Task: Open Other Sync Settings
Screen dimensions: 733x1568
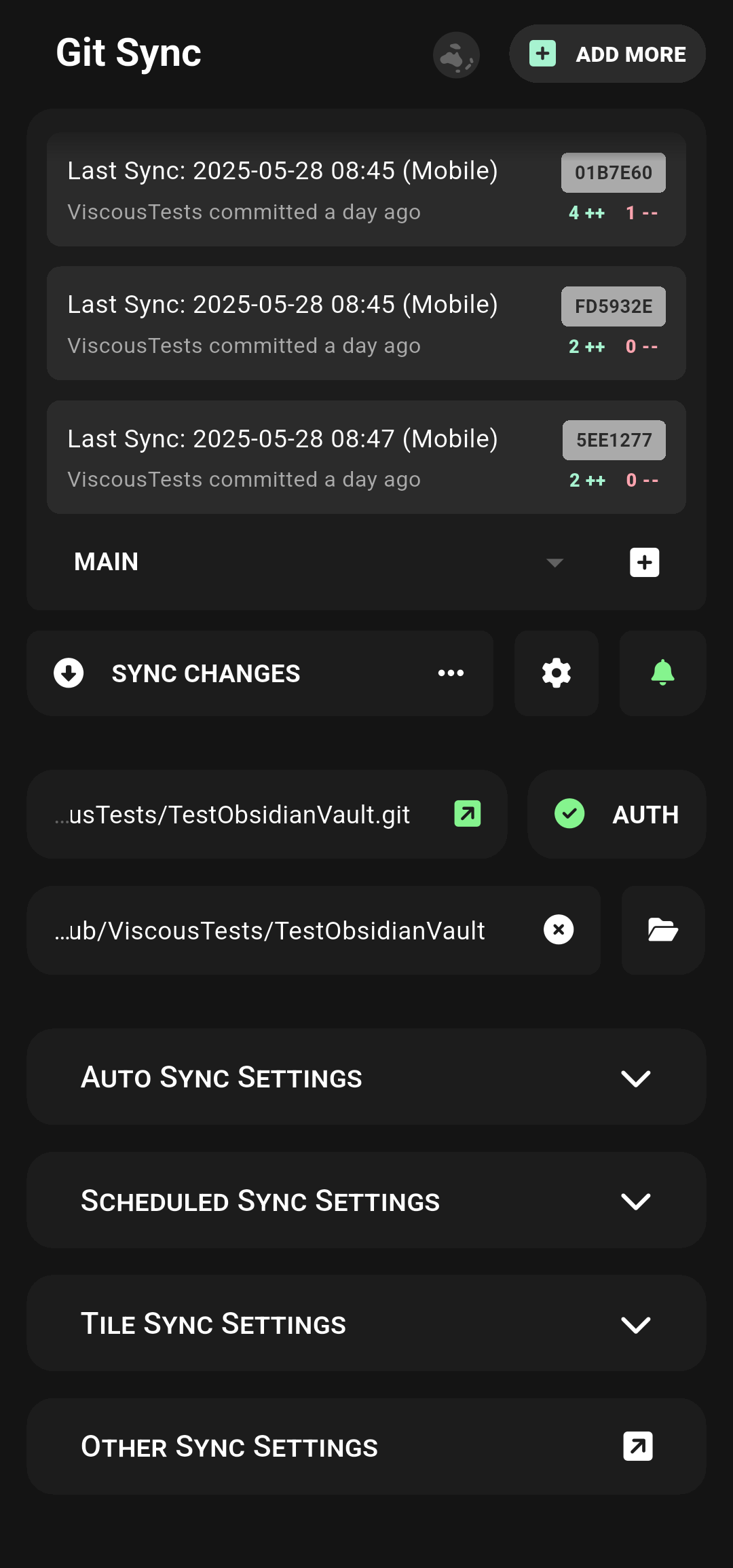Action: tap(366, 1446)
